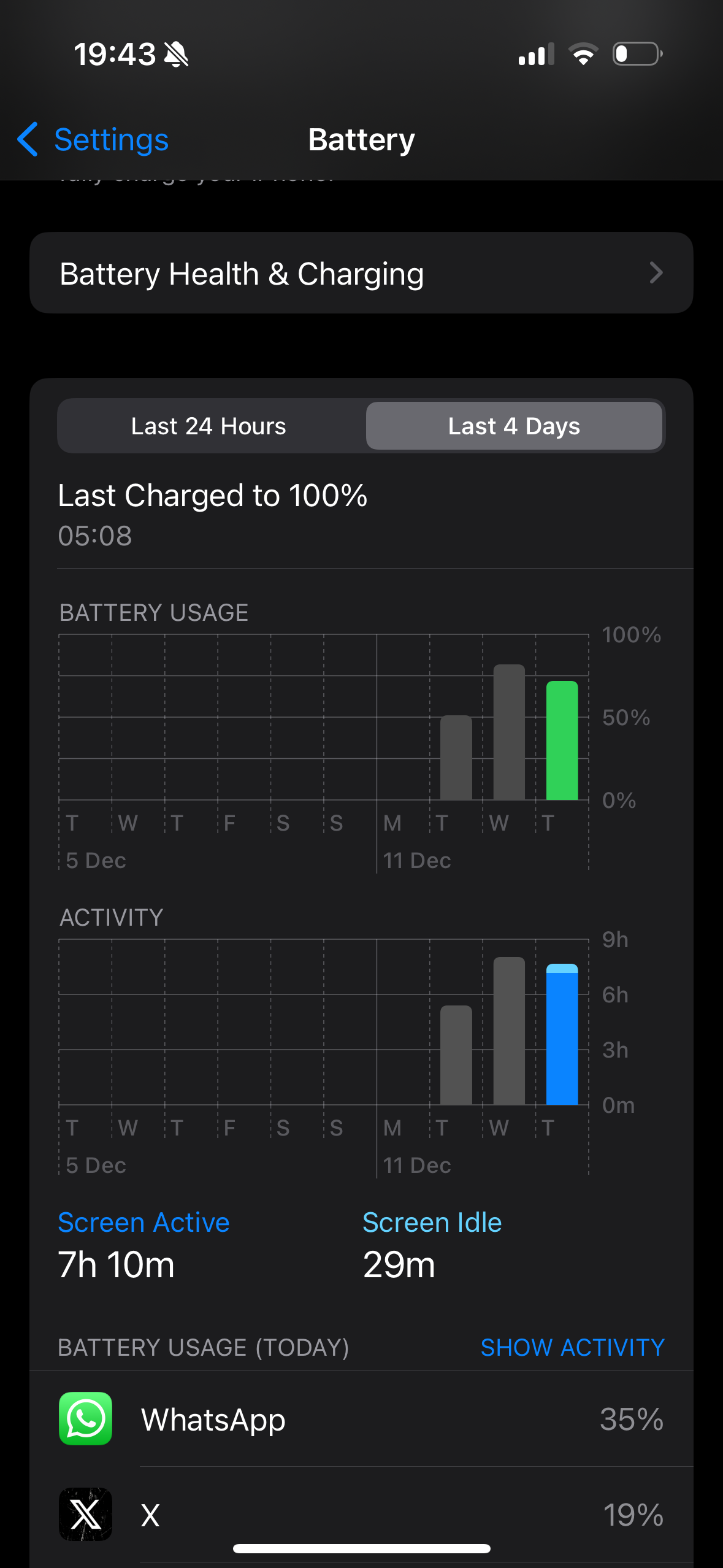
Task: Open WhatsApp battery usage row
Action: coord(361,1419)
